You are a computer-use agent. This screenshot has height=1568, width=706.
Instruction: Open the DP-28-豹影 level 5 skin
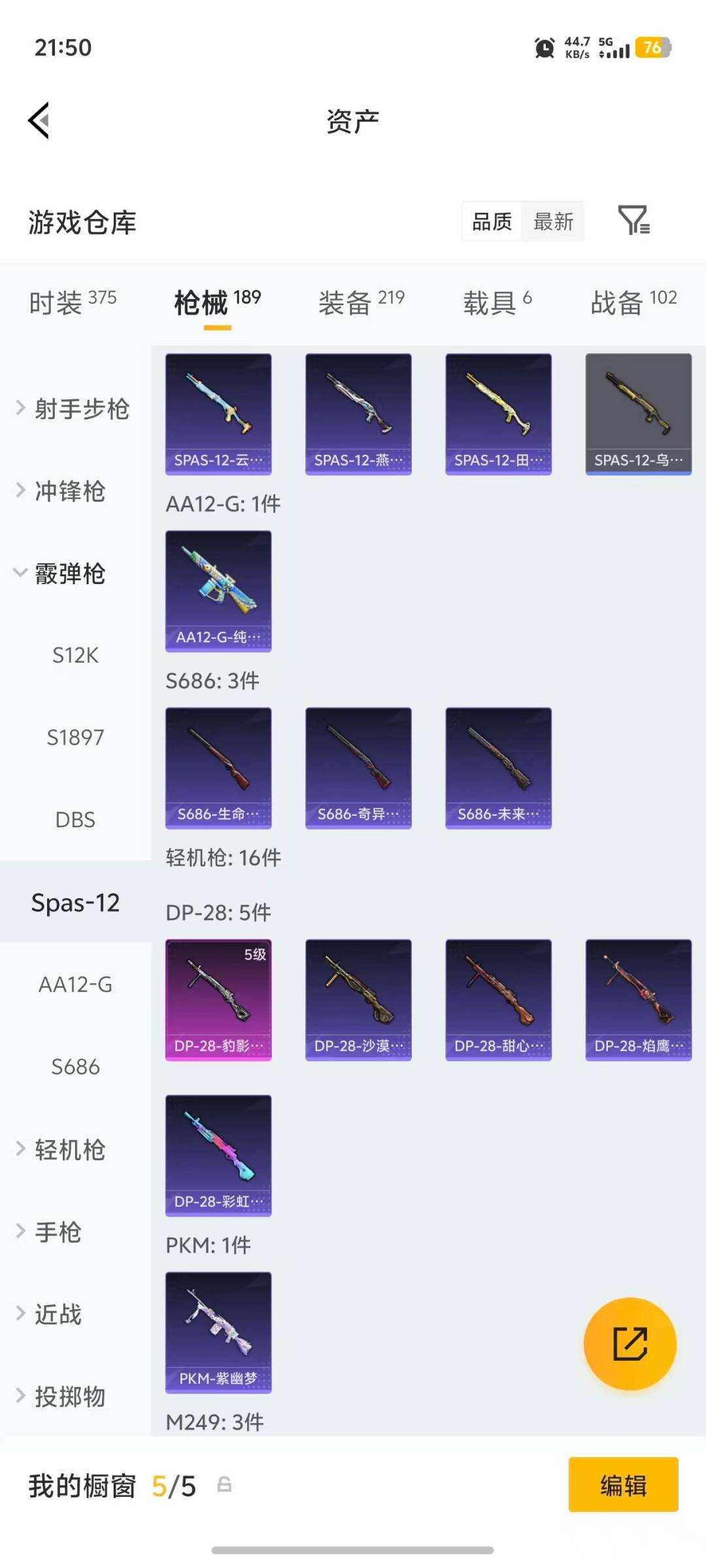click(x=218, y=1000)
